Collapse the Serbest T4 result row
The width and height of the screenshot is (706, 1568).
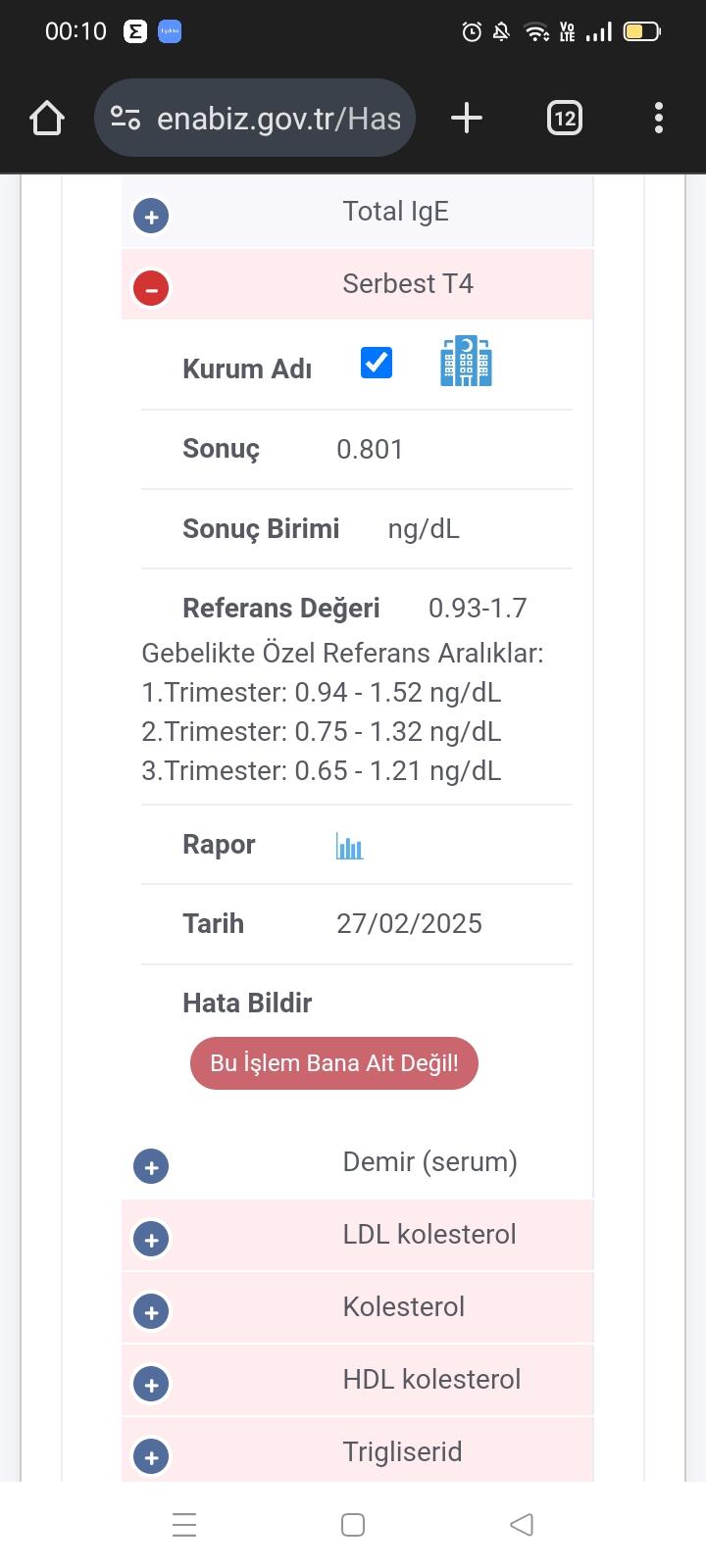(151, 288)
